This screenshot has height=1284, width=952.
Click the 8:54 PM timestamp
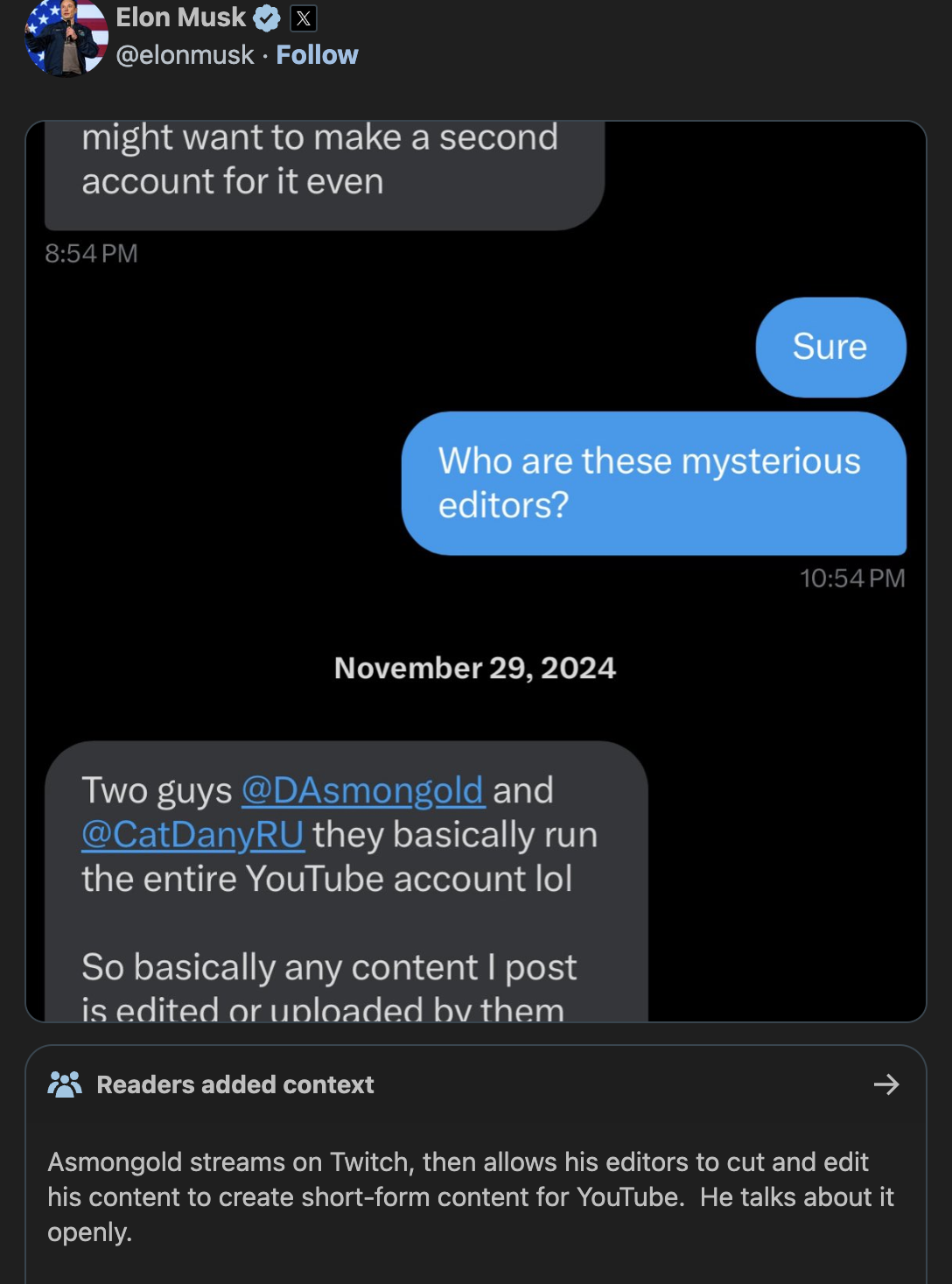91,253
